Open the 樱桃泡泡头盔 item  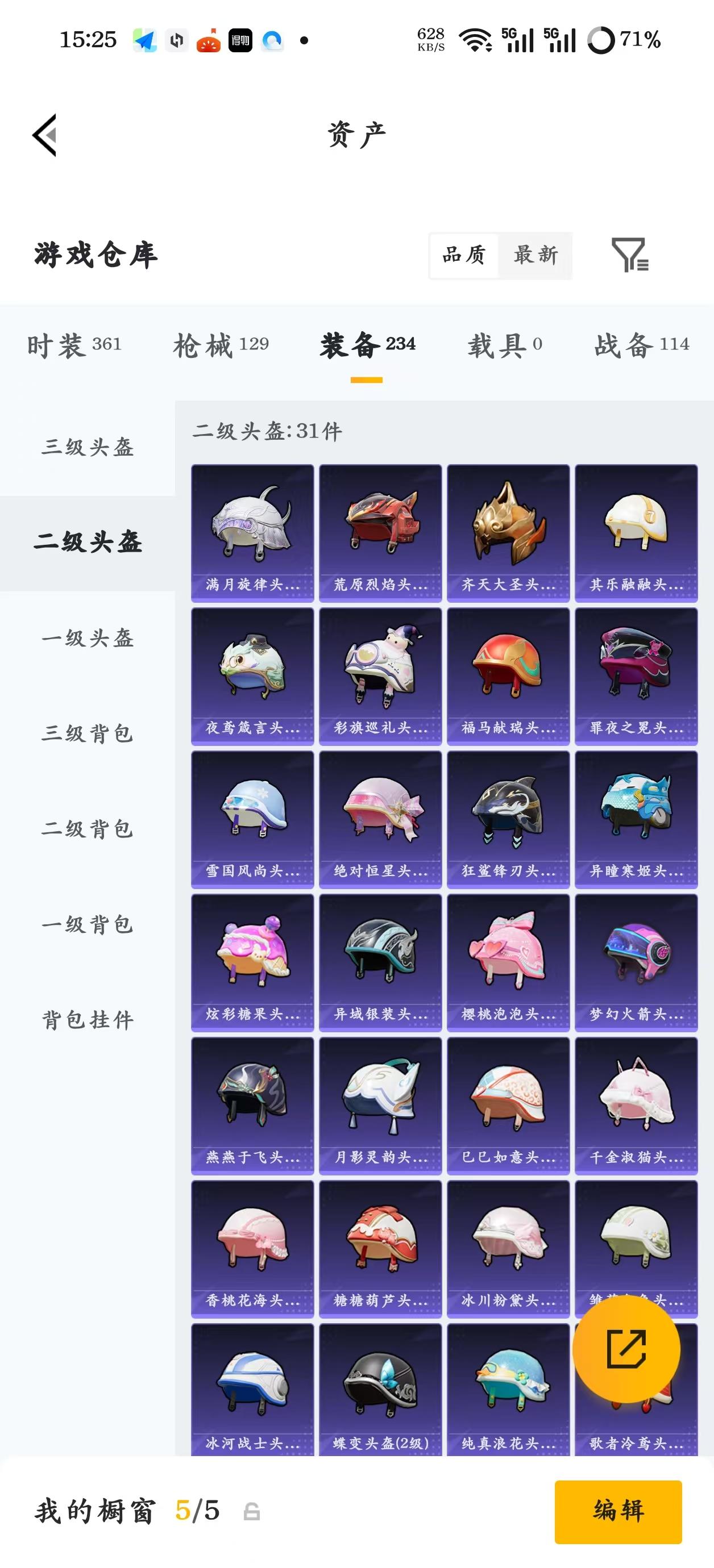coord(509,963)
